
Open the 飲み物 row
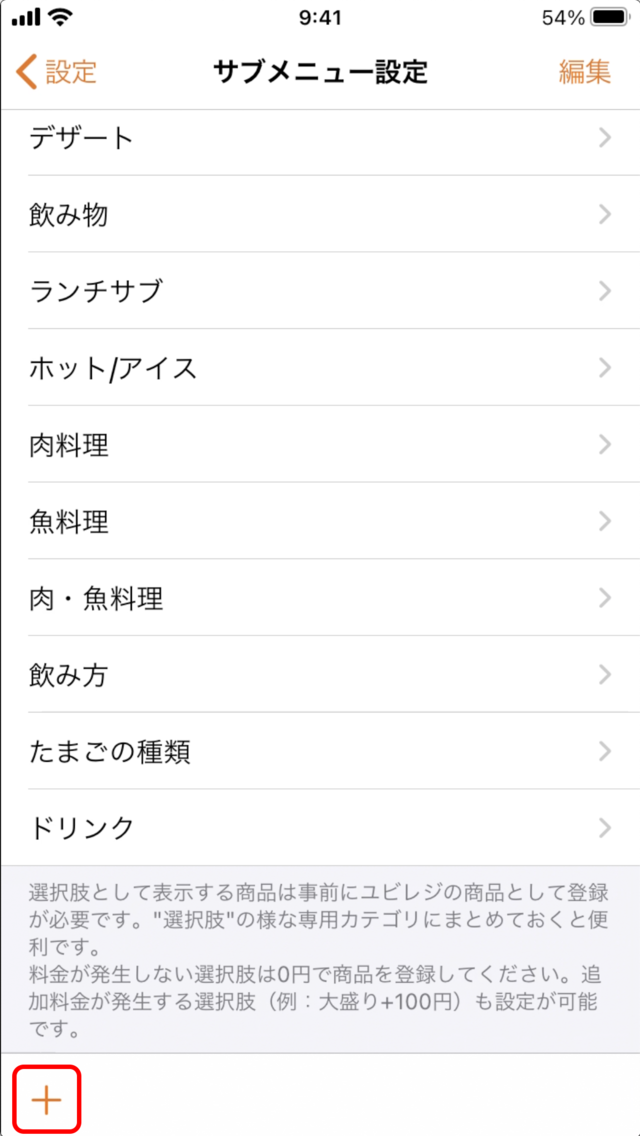coord(320,214)
